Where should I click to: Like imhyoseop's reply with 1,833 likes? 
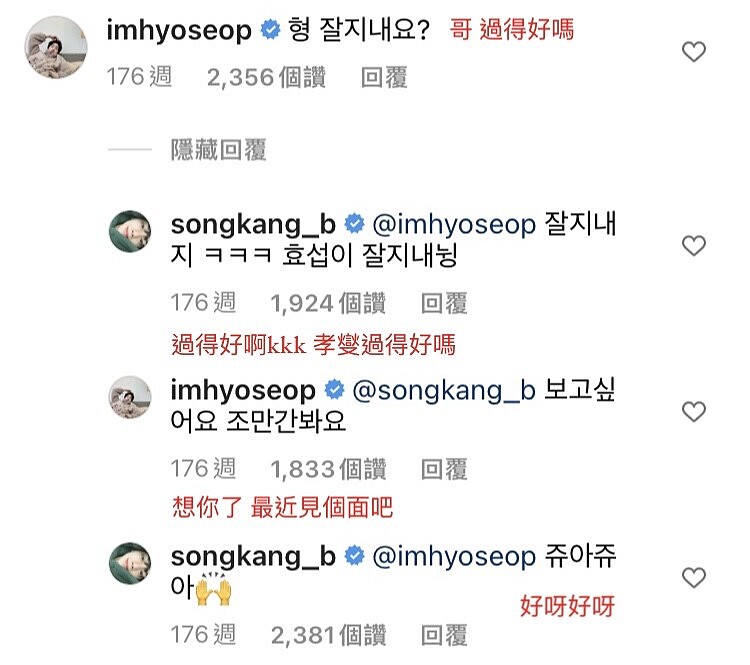point(693,411)
